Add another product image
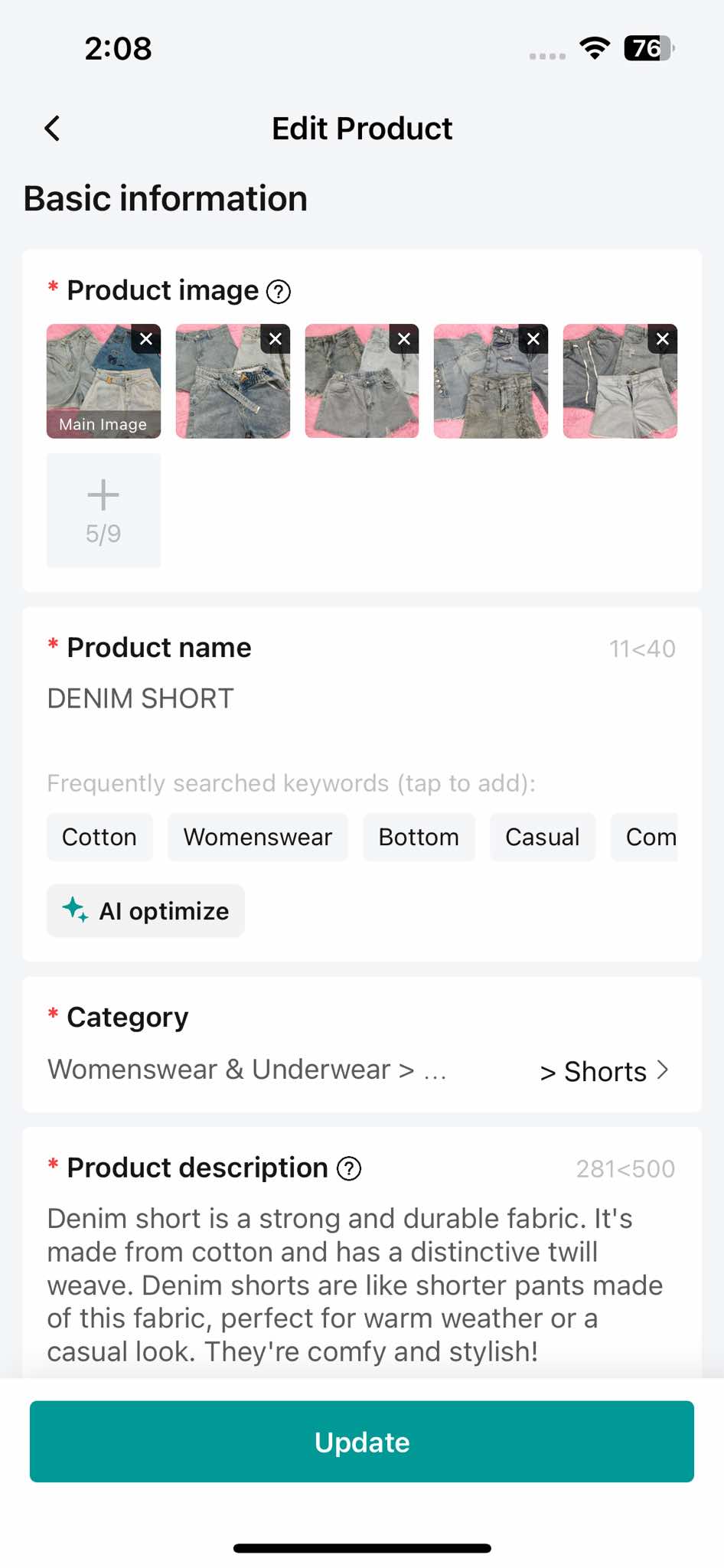Screen dimensions: 724x1568 pos(103,511)
